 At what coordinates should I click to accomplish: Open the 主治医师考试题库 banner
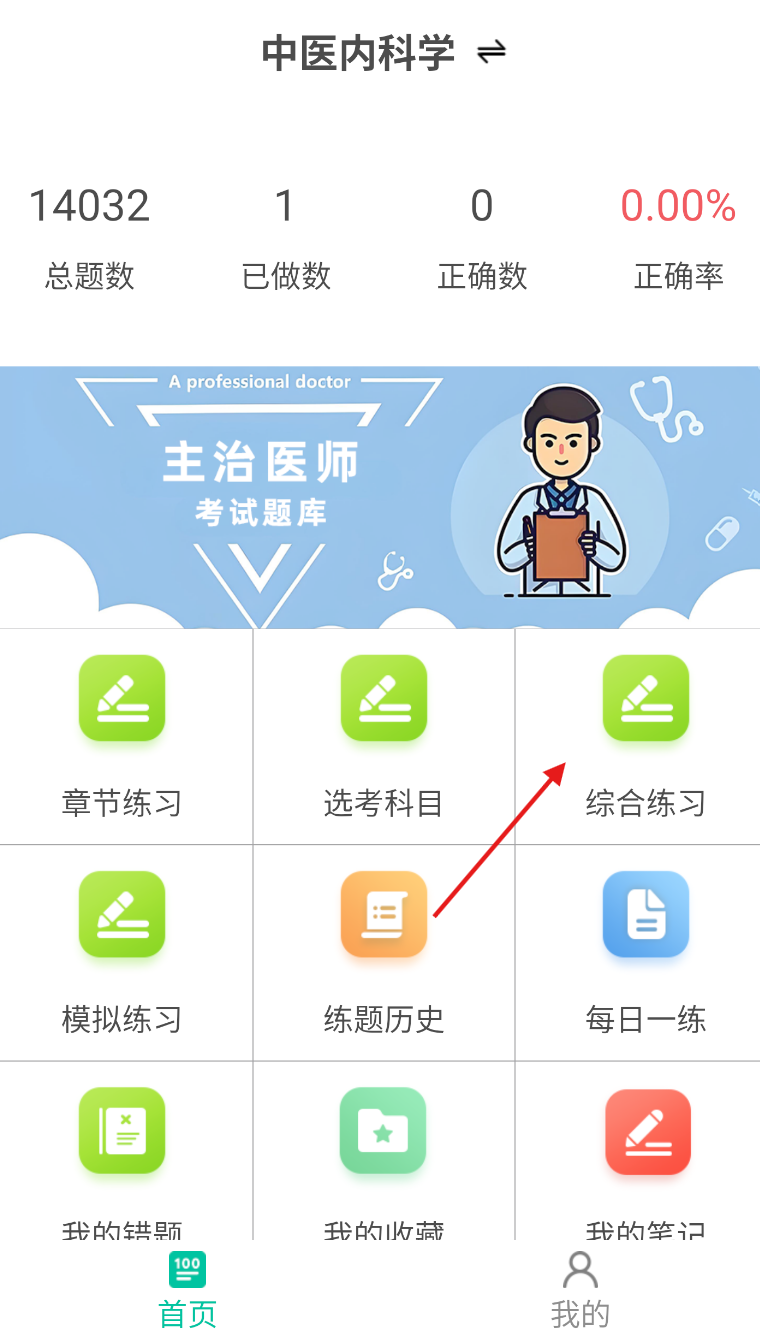(380, 497)
